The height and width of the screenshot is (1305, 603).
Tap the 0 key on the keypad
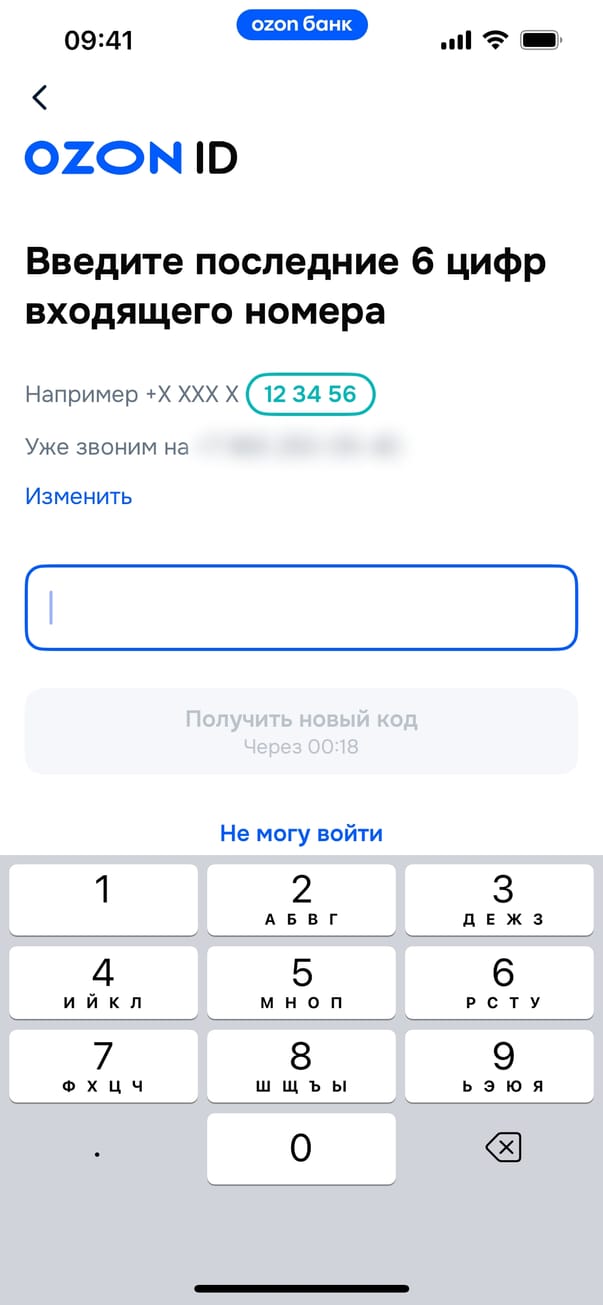point(301,1149)
